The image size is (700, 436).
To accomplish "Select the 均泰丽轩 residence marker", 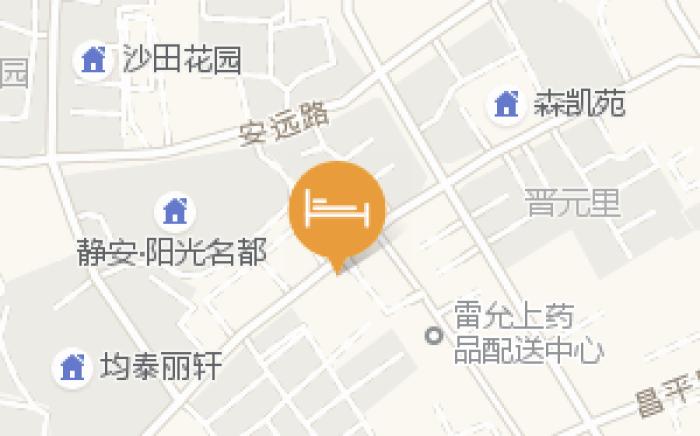I will click(x=73, y=367).
